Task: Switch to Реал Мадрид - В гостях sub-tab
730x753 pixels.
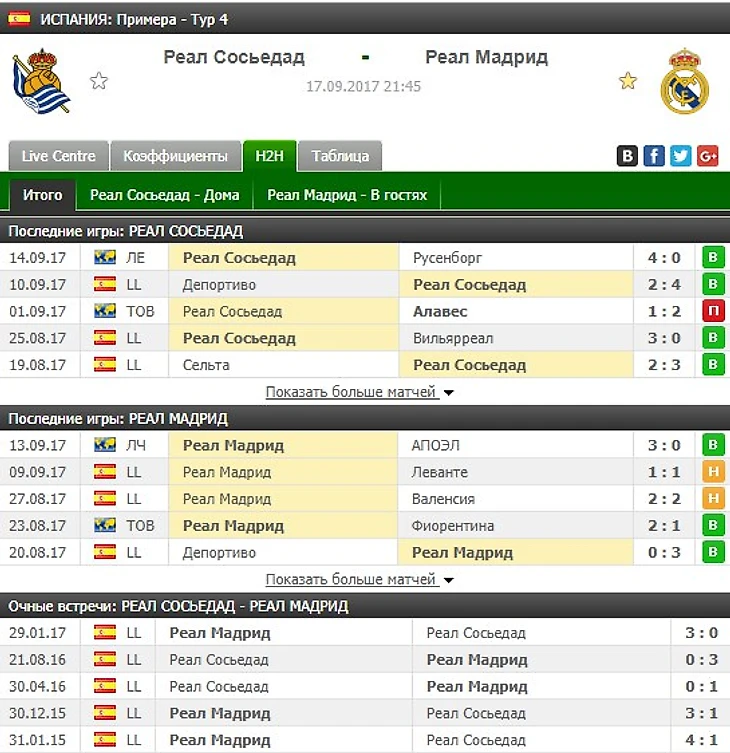Action: click(347, 195)
